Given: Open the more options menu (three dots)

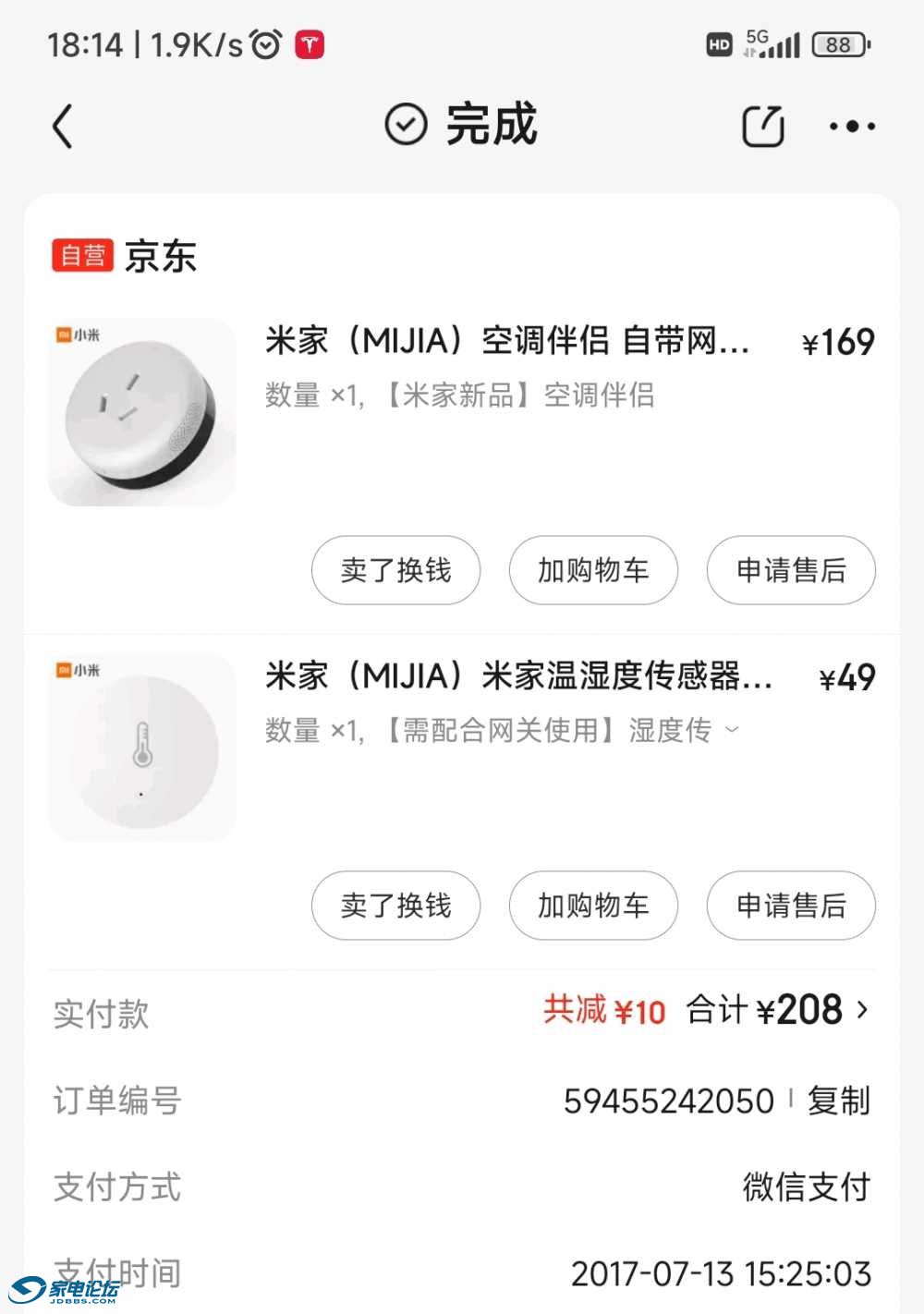Looking at the screenshot, I should [x=851, y=127].
